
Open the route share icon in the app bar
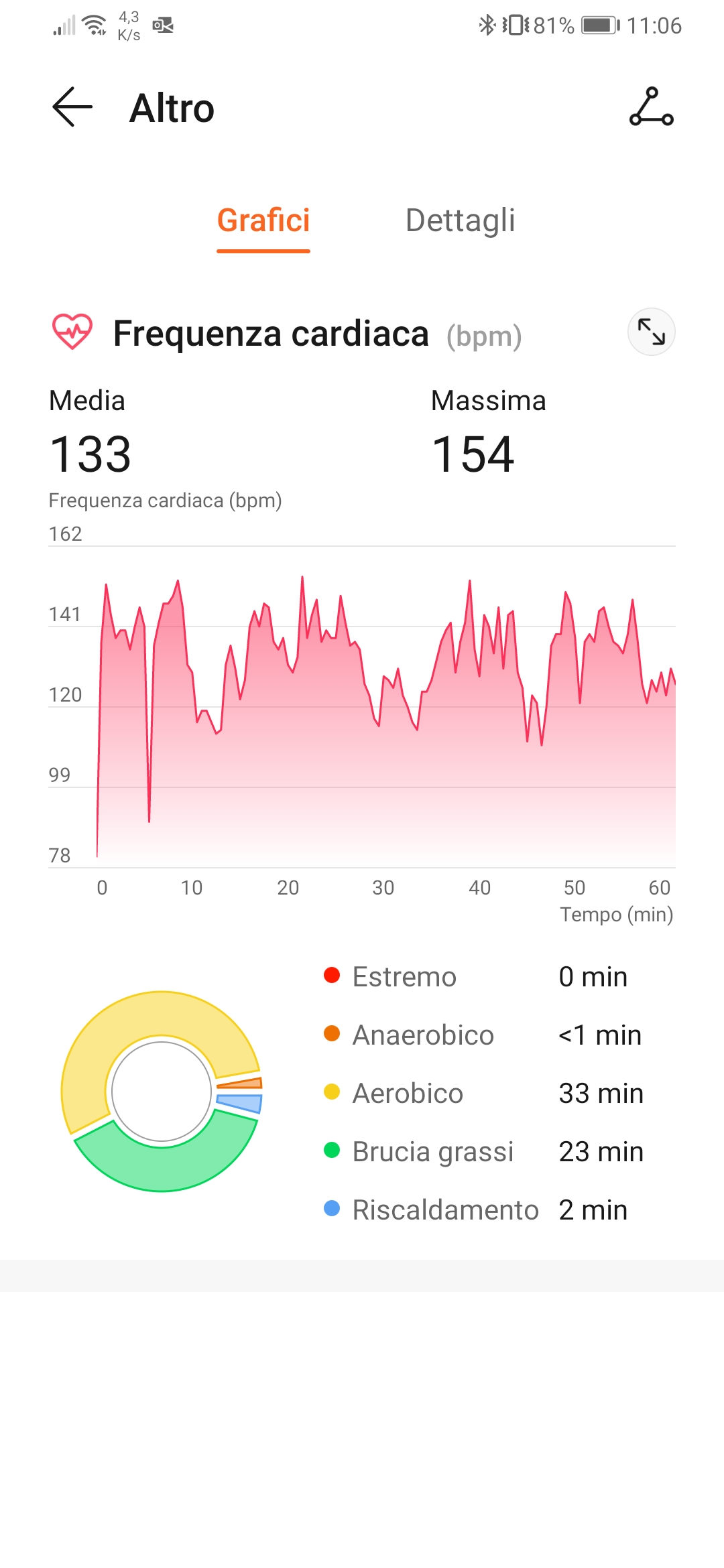651,107
